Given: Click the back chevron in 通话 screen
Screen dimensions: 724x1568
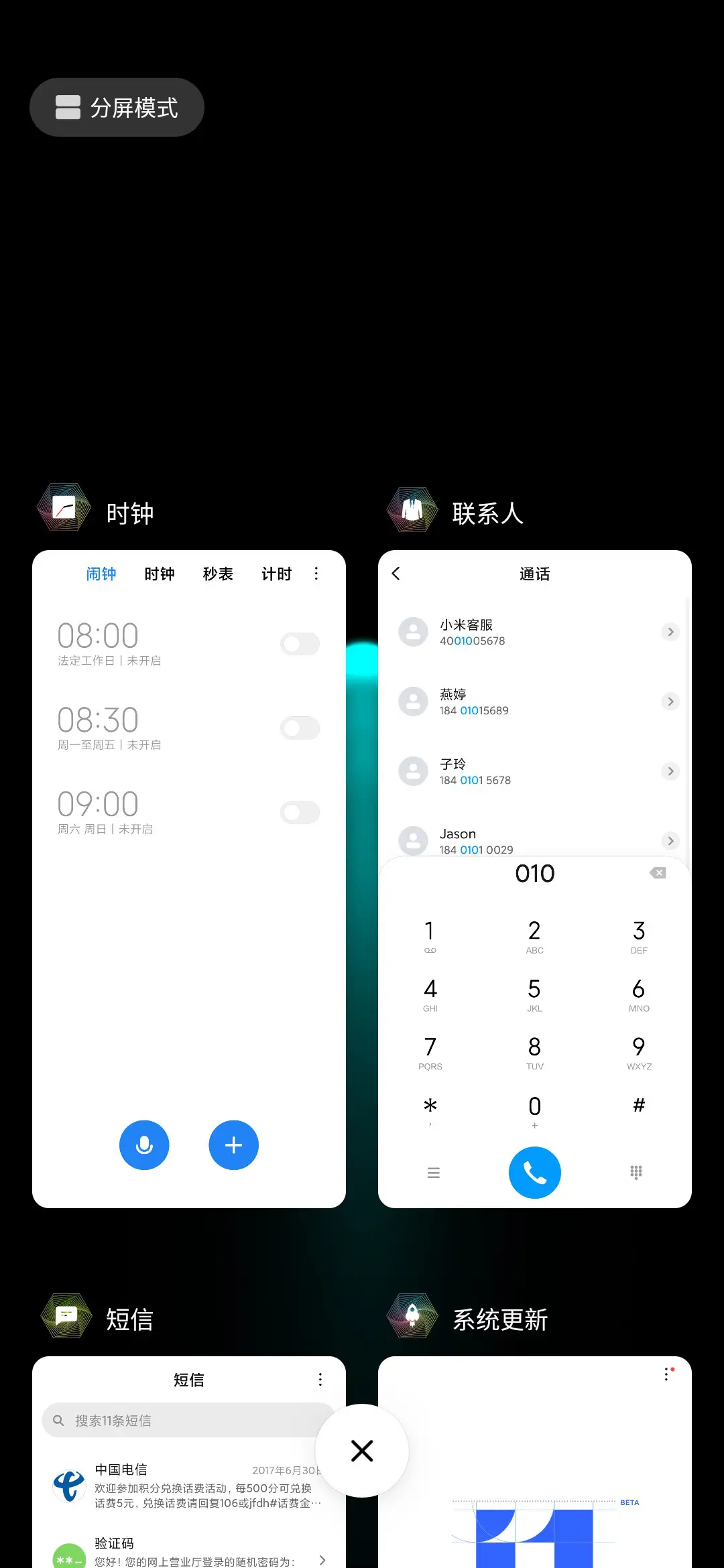Looking at the screenshot, I should click(x=396, y=574).
